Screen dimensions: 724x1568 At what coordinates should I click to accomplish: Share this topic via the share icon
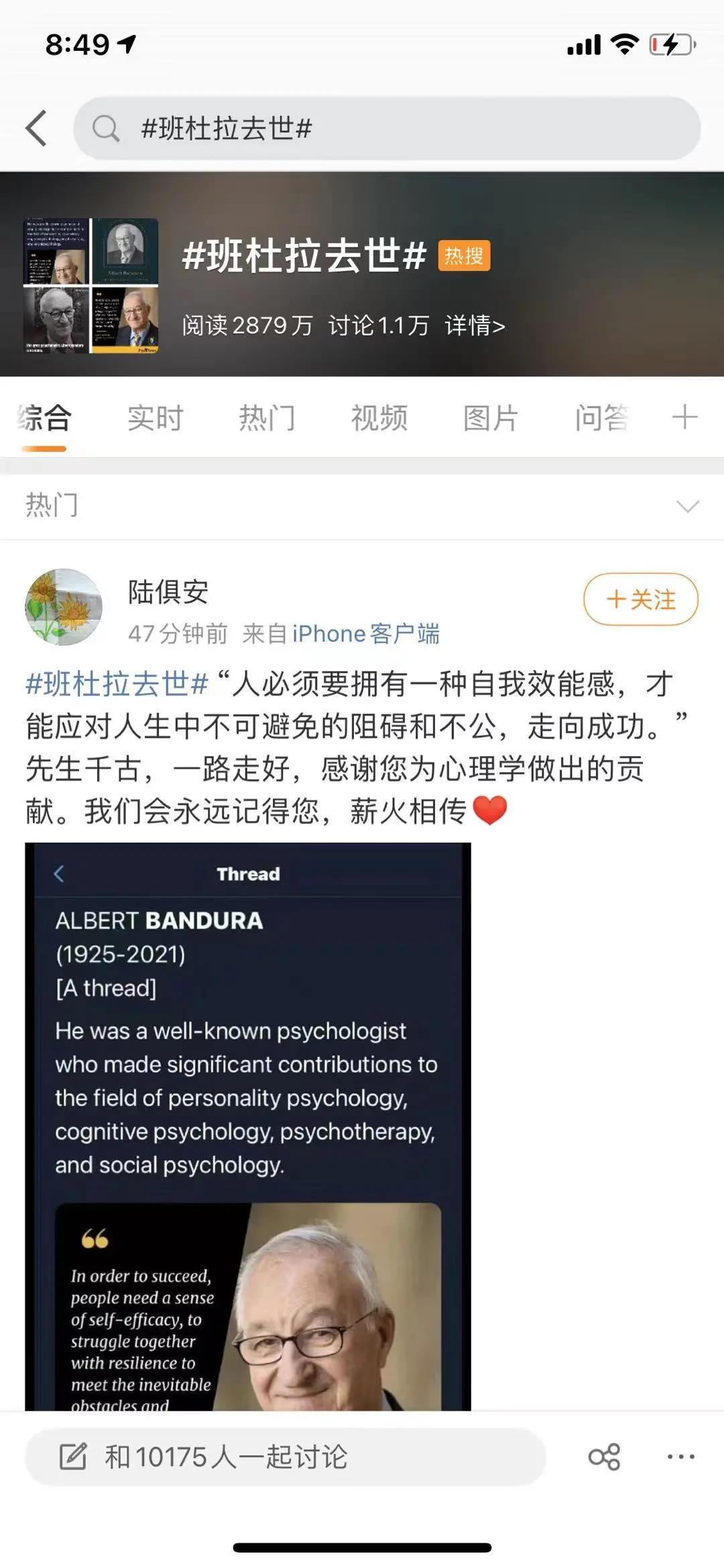(604, 1457)
